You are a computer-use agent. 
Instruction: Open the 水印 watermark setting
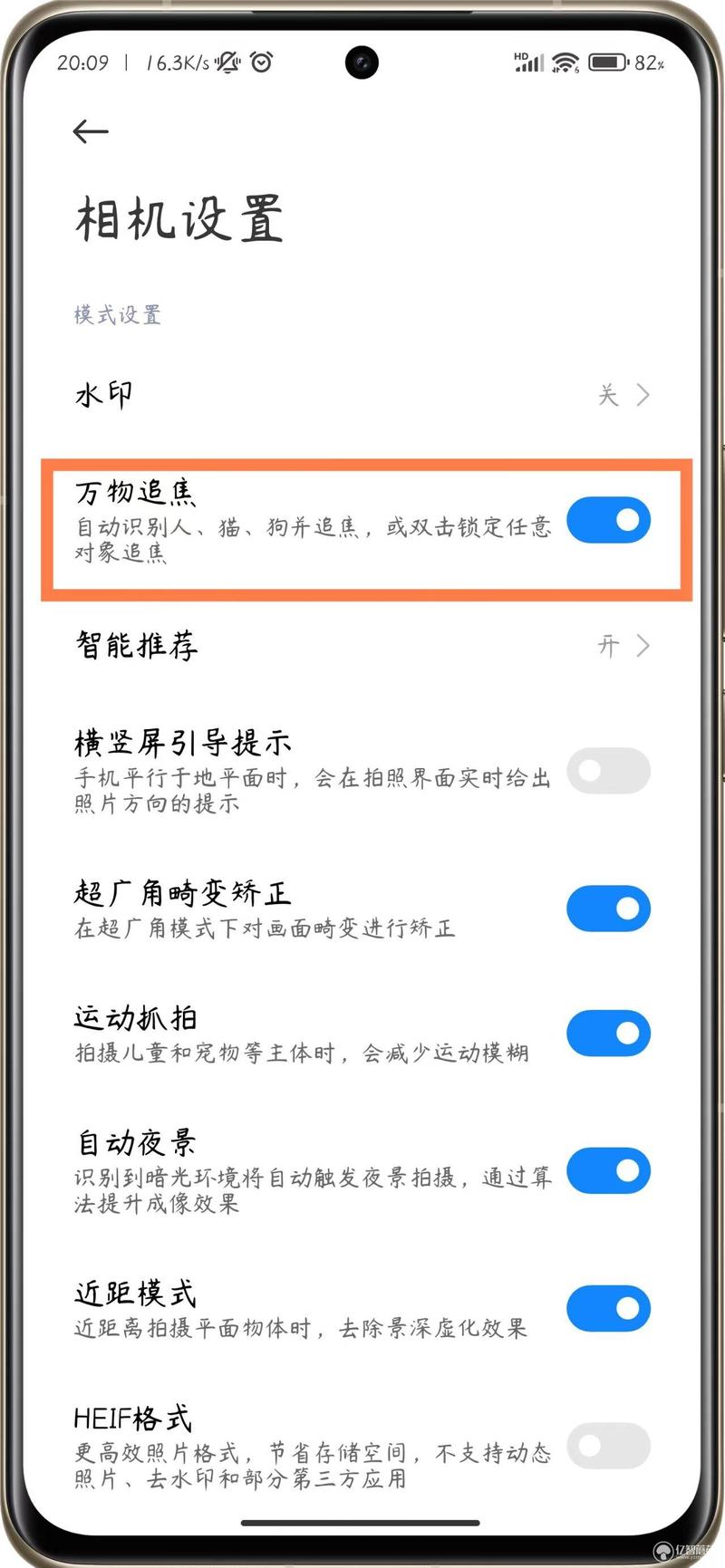tap(362, 395)
